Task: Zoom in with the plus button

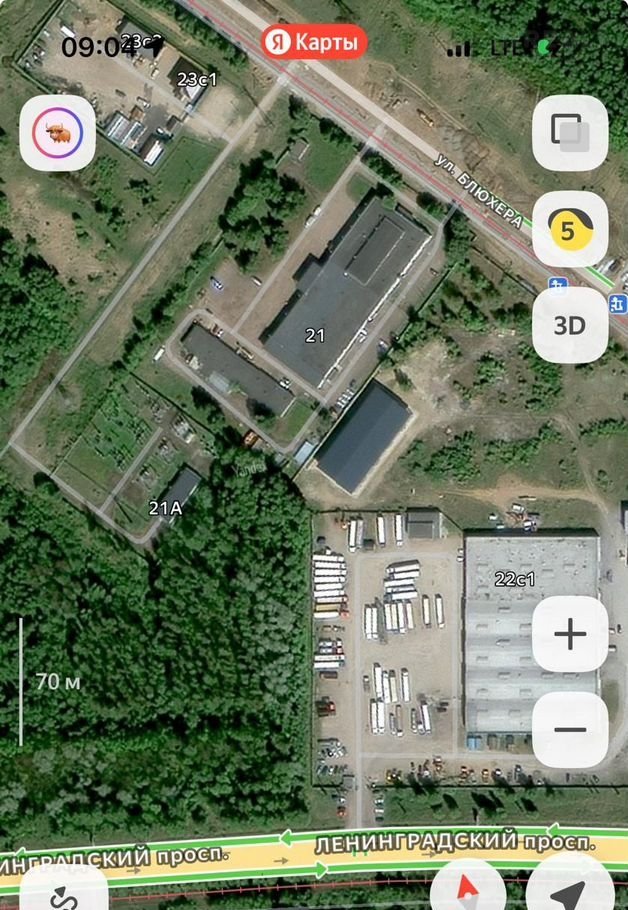Action: 569,634
